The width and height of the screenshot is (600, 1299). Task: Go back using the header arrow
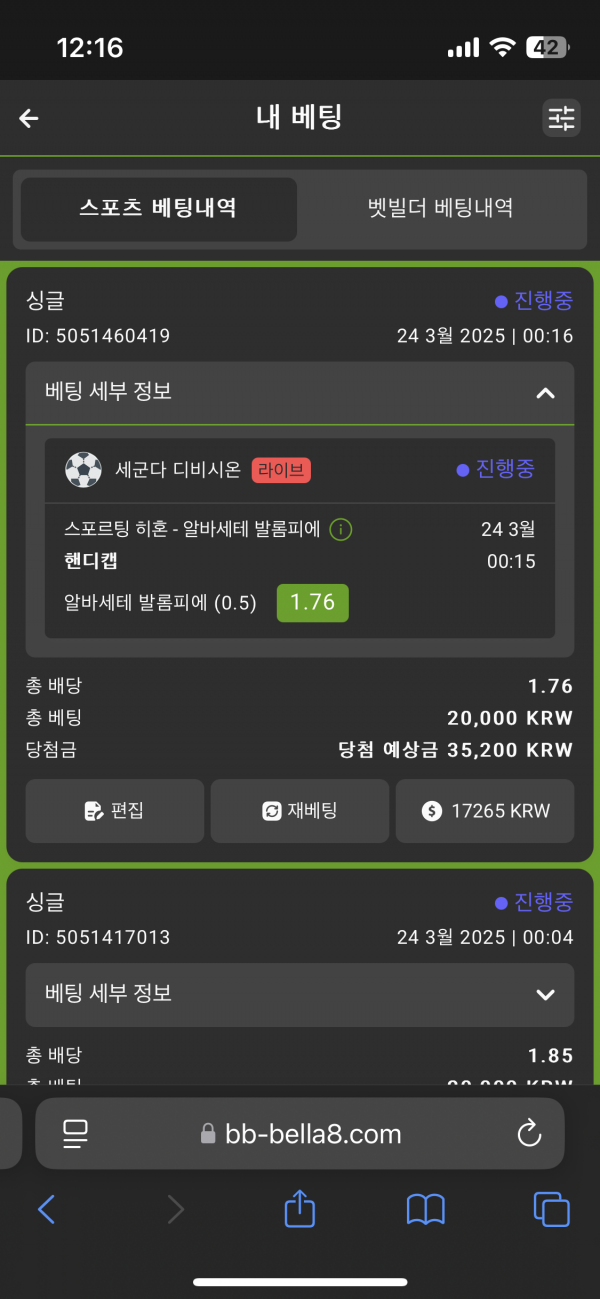[29, 118]
